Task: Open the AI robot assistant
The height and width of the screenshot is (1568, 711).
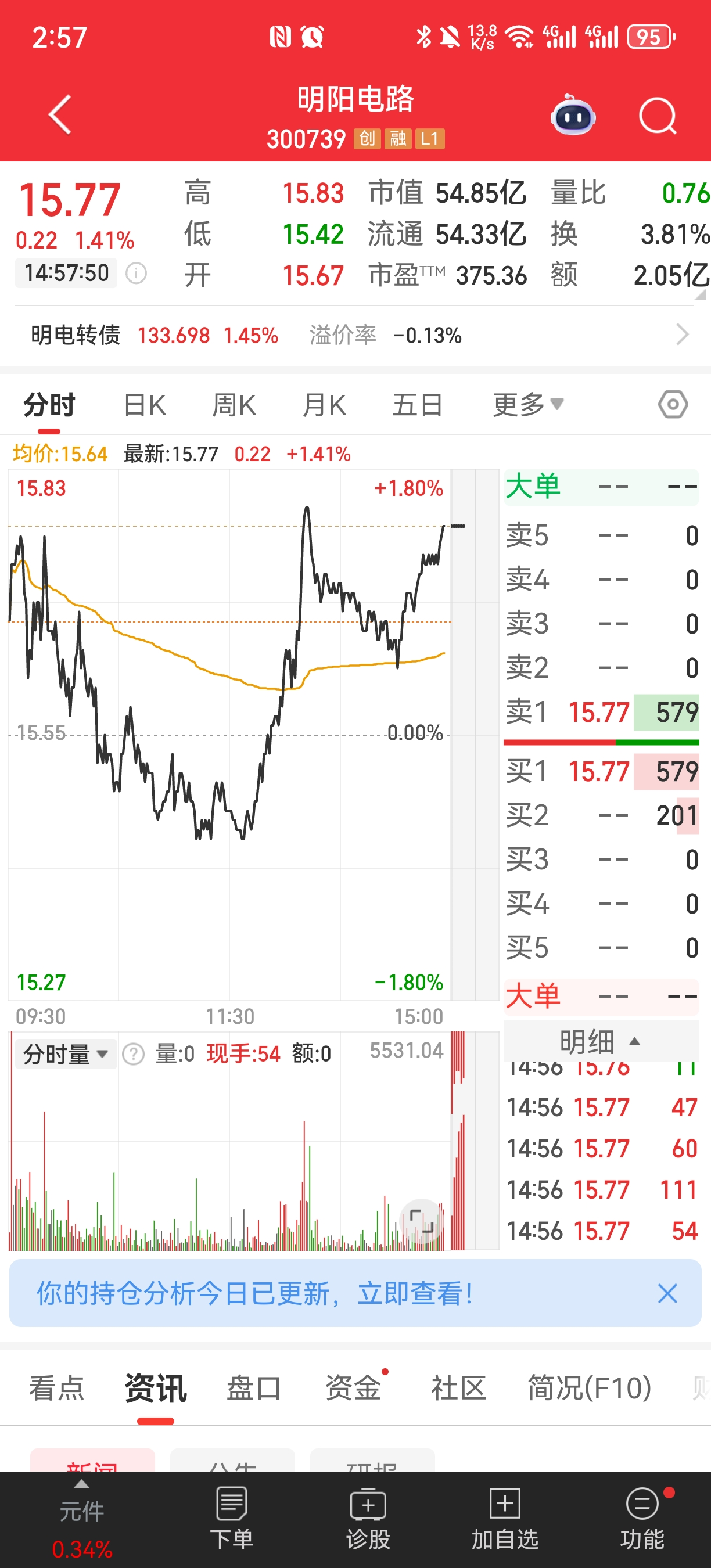Action: click(x=572, y=116)
